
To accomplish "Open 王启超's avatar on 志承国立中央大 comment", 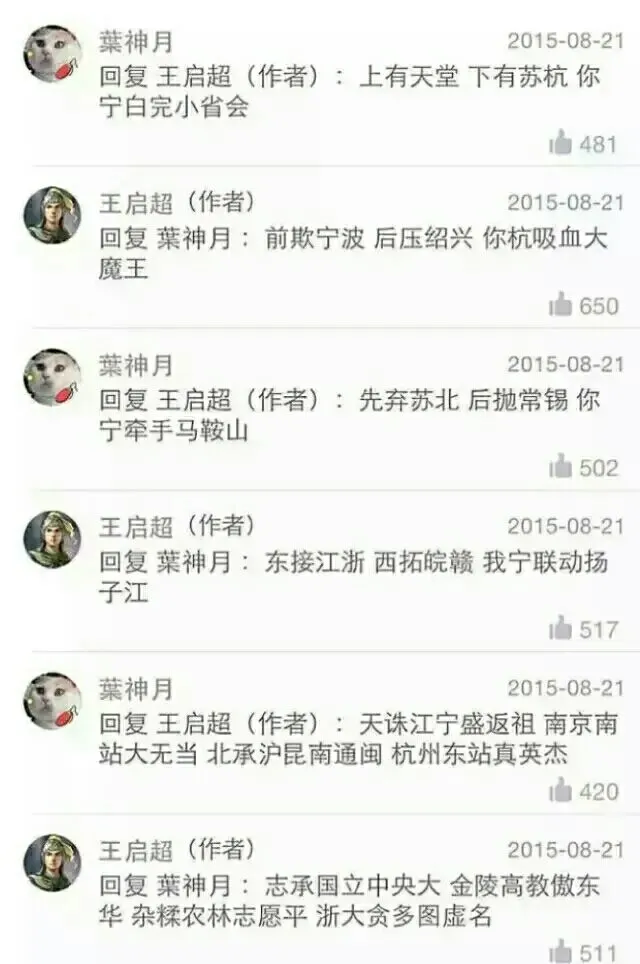I will pos(52,863).
